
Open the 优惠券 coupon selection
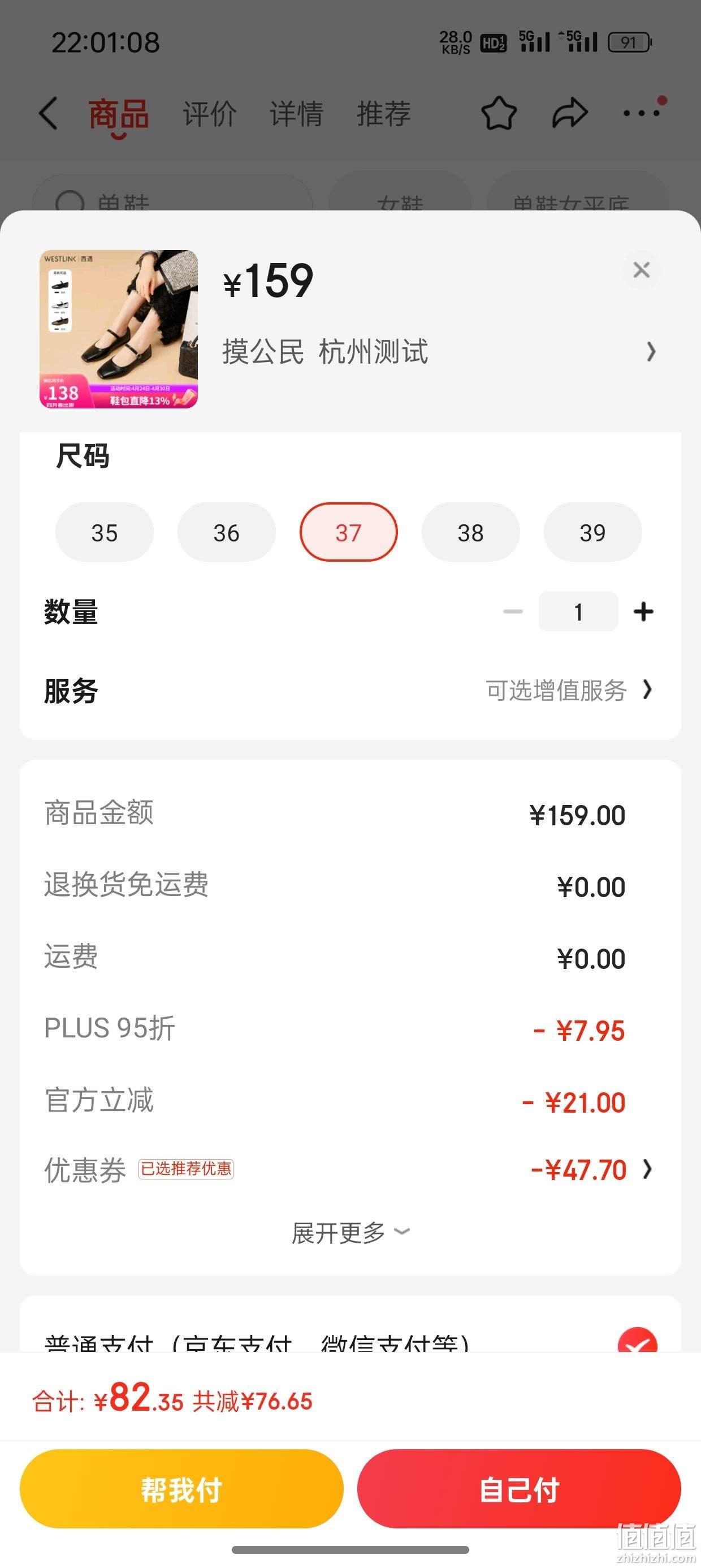[349, 1169]
